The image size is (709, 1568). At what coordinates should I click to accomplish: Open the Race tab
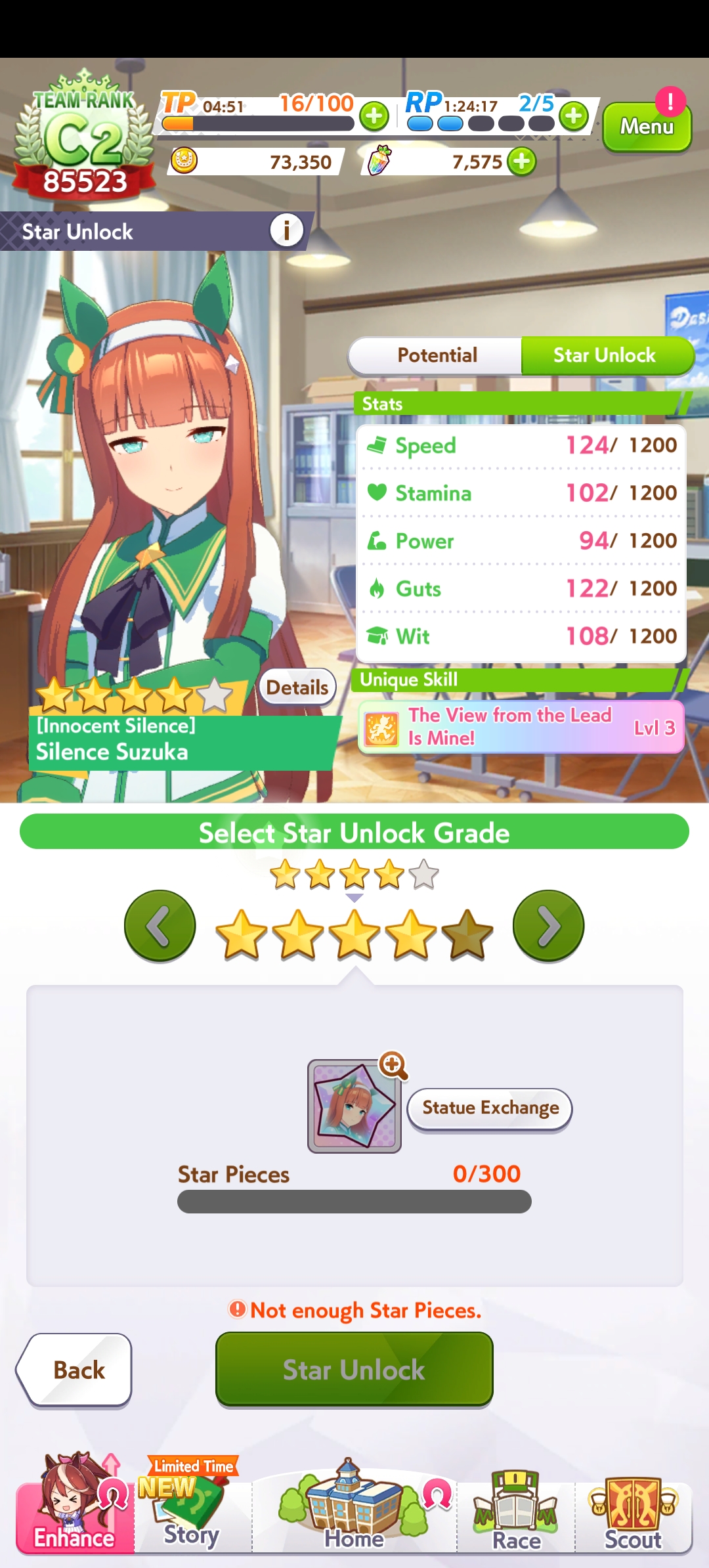coord(517,1510)
